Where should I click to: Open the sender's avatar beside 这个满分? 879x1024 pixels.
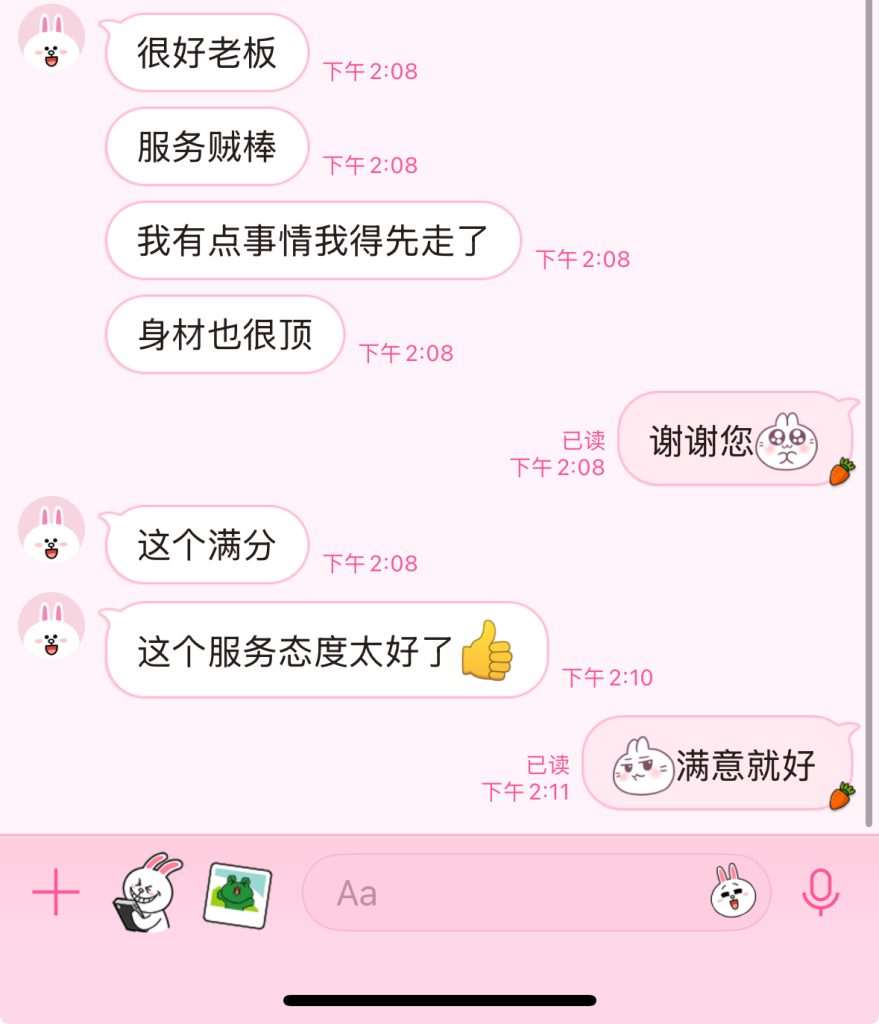(51, 530)
